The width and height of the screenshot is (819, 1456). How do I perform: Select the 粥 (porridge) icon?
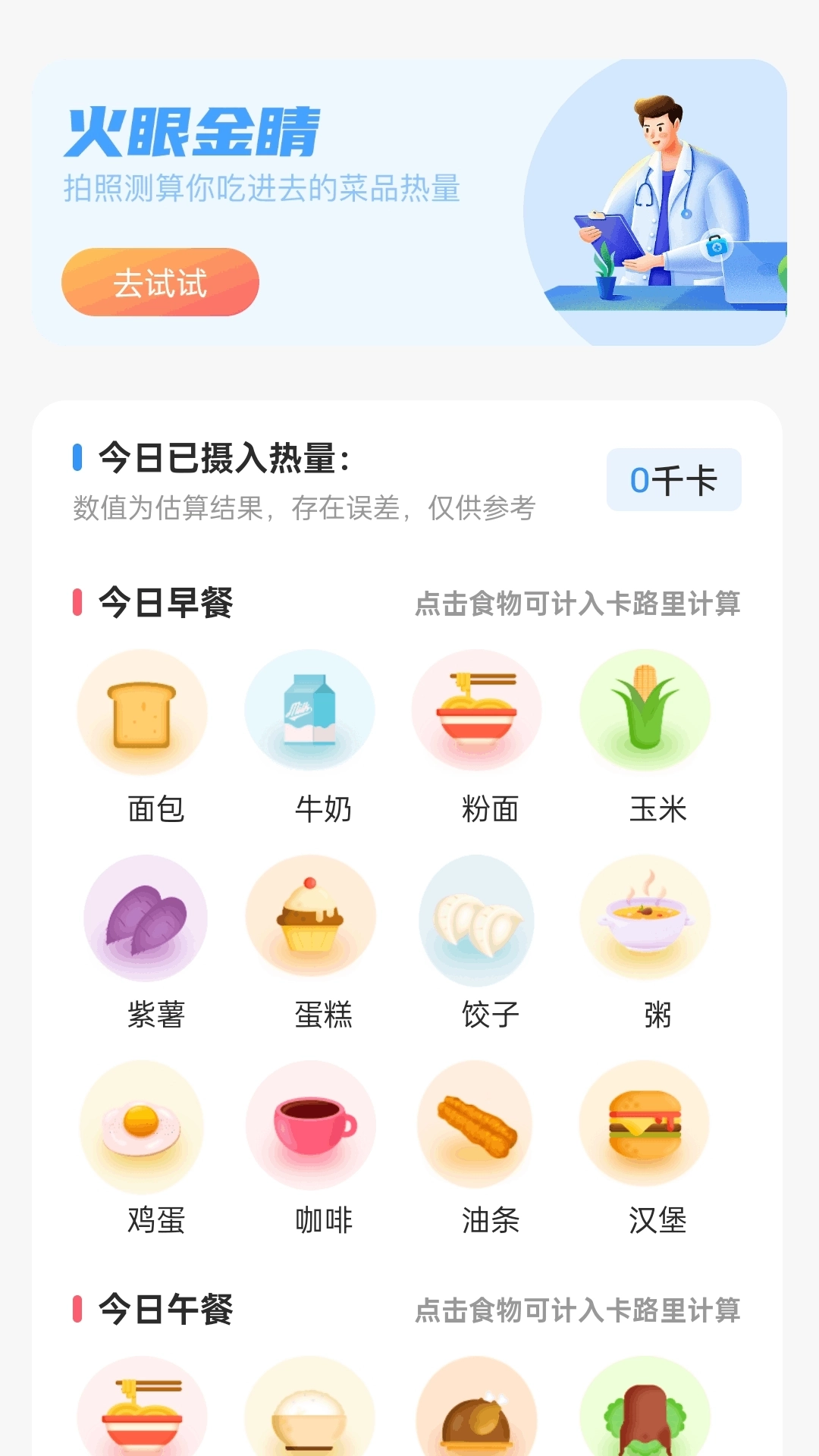[x=645, y=918]
